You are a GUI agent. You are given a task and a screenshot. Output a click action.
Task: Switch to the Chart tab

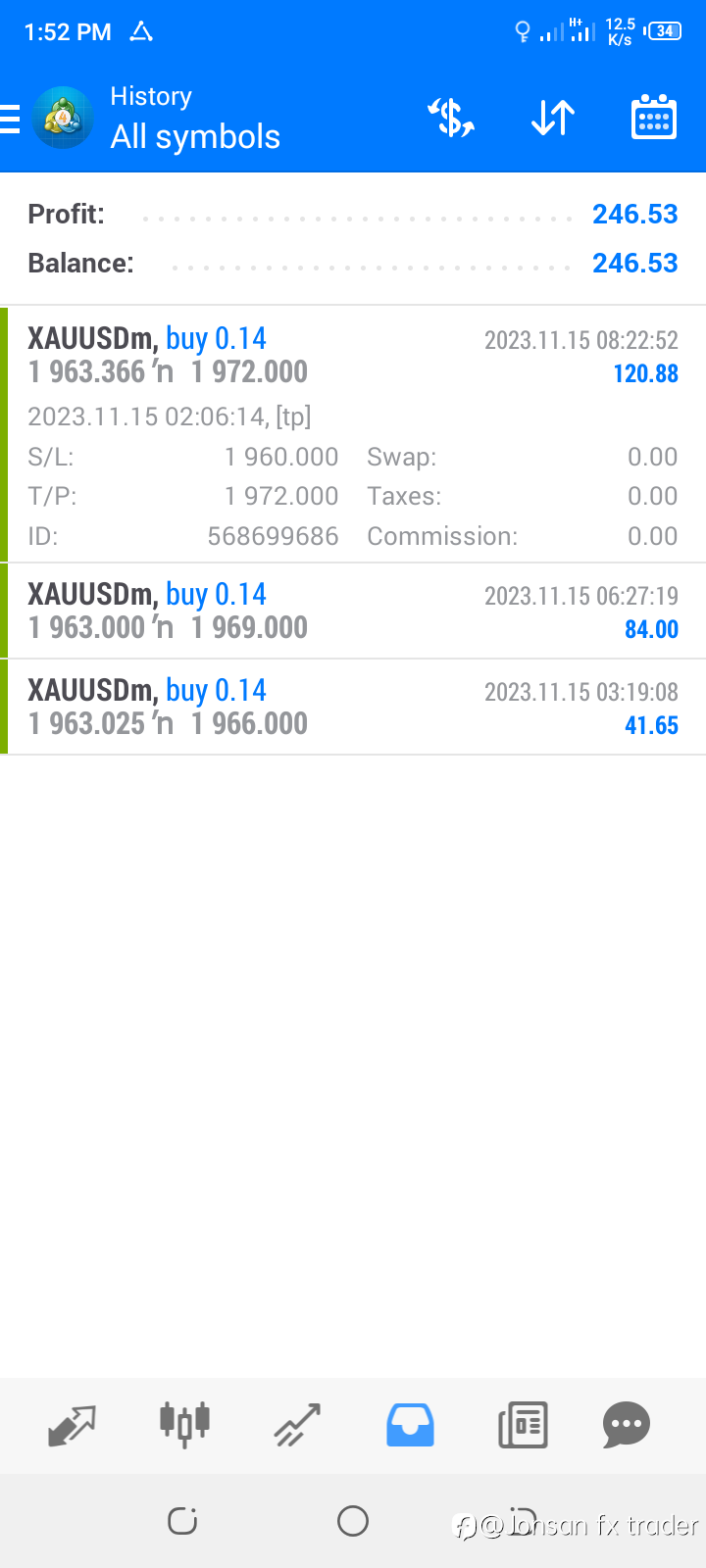(x=184, y=1425)
